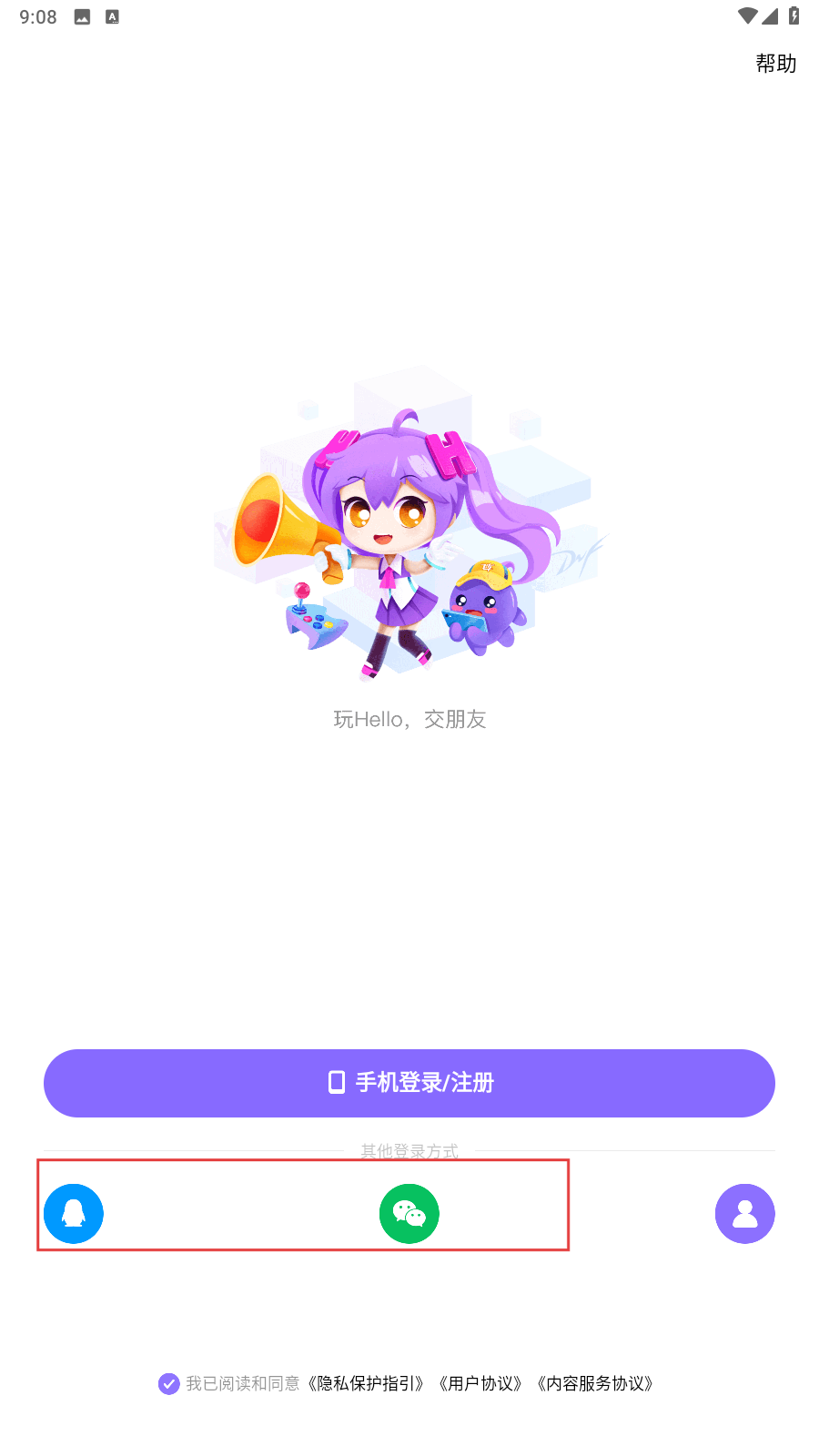Viewport: 819px width, 1456px height.
Task: Open 《内容服务协议》 link
Action: 595,1383
